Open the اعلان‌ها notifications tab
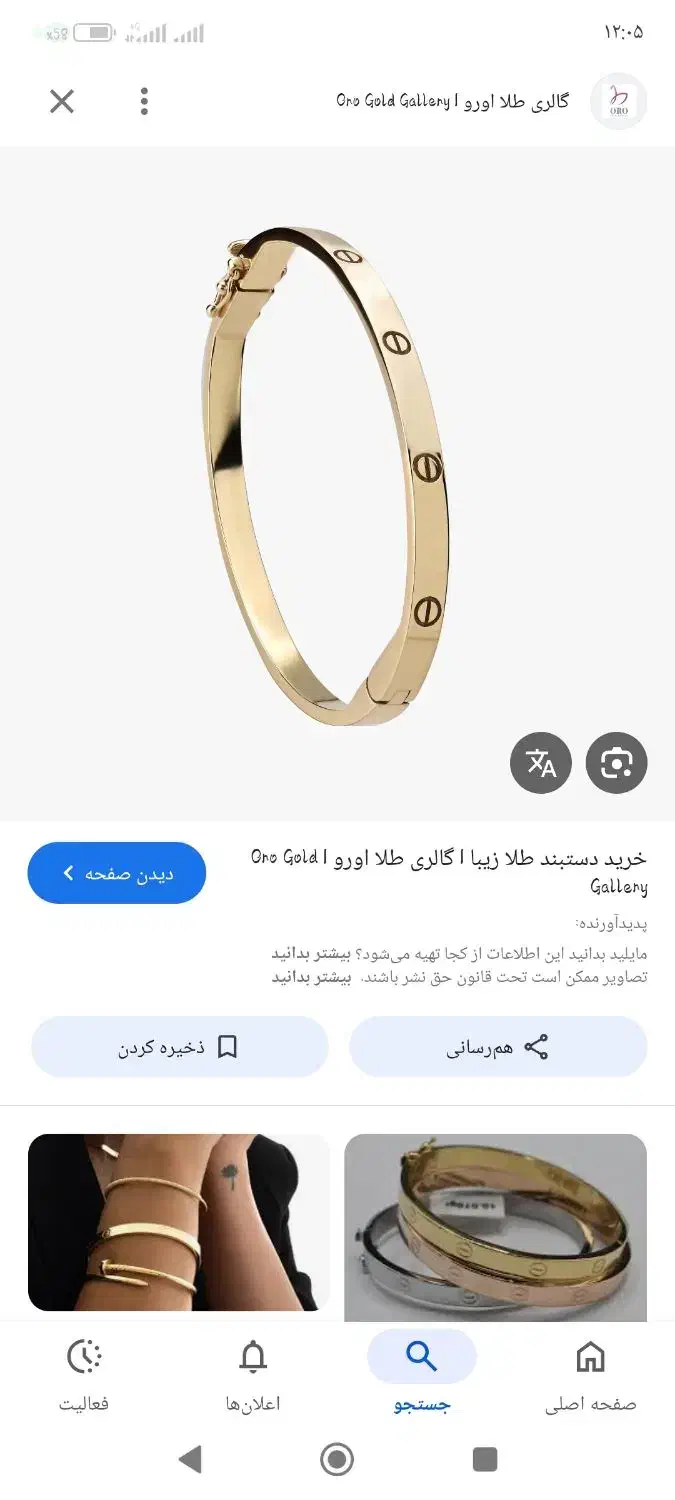Image resolution: width=675 pixels, height=1500 pixels. click(x=253, y=1375)
